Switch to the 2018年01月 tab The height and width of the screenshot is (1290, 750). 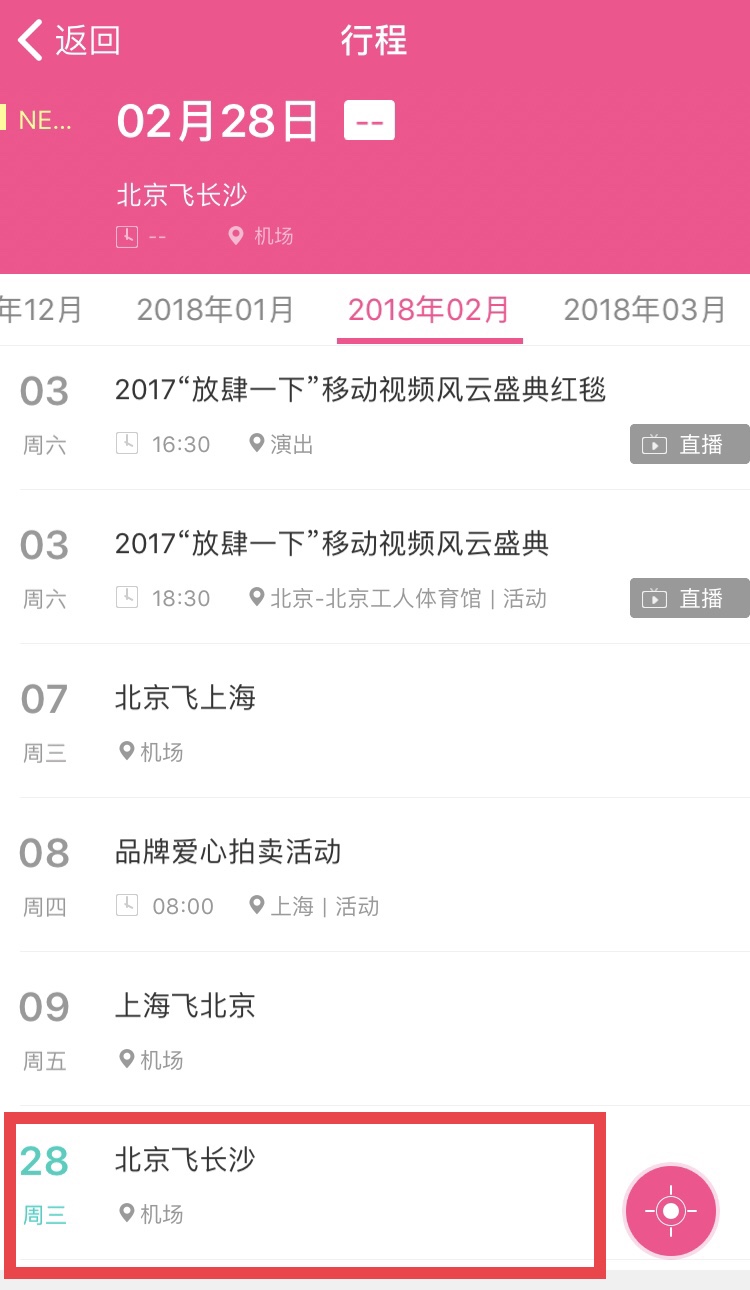click(x=215, y=309)
